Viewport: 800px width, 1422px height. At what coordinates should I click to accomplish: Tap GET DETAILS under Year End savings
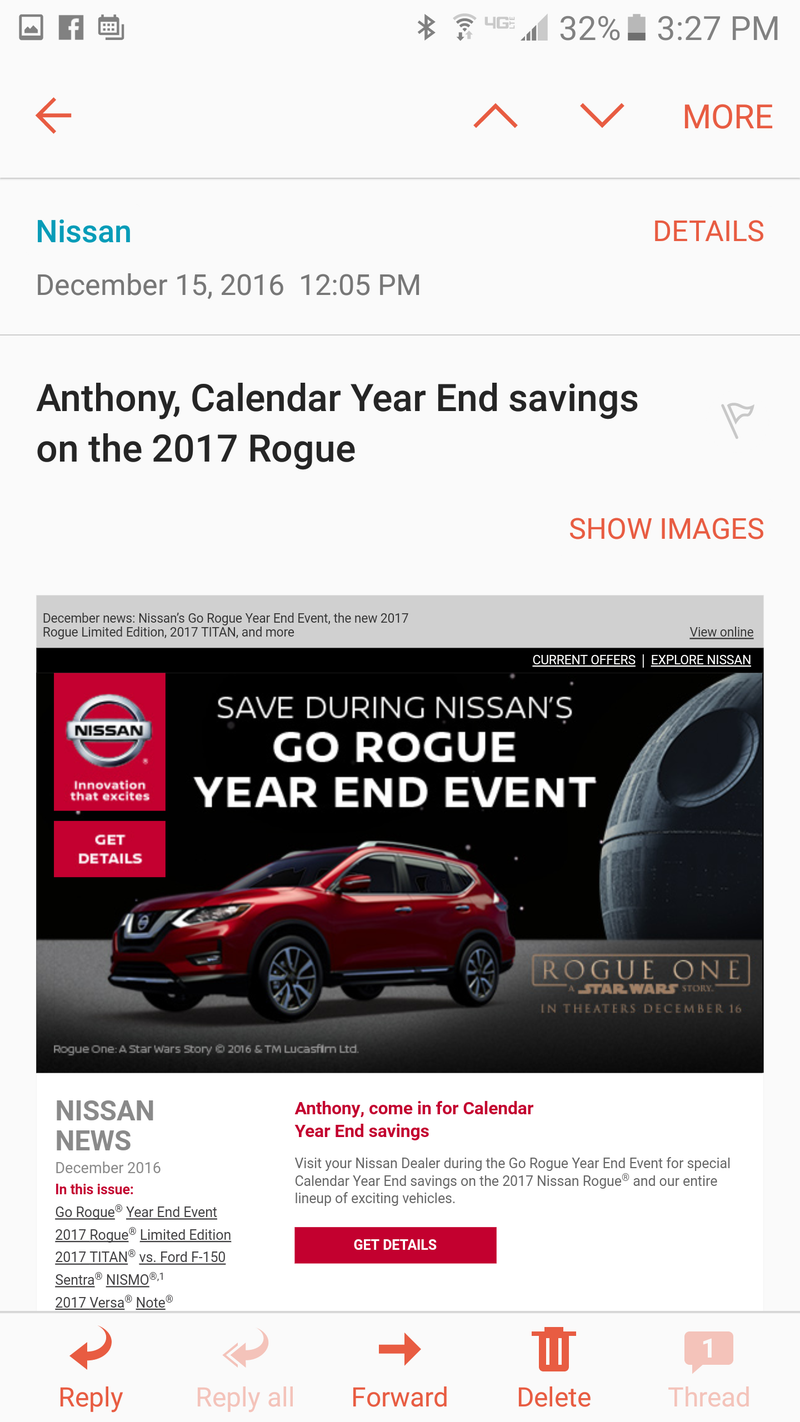(395, 1245)
